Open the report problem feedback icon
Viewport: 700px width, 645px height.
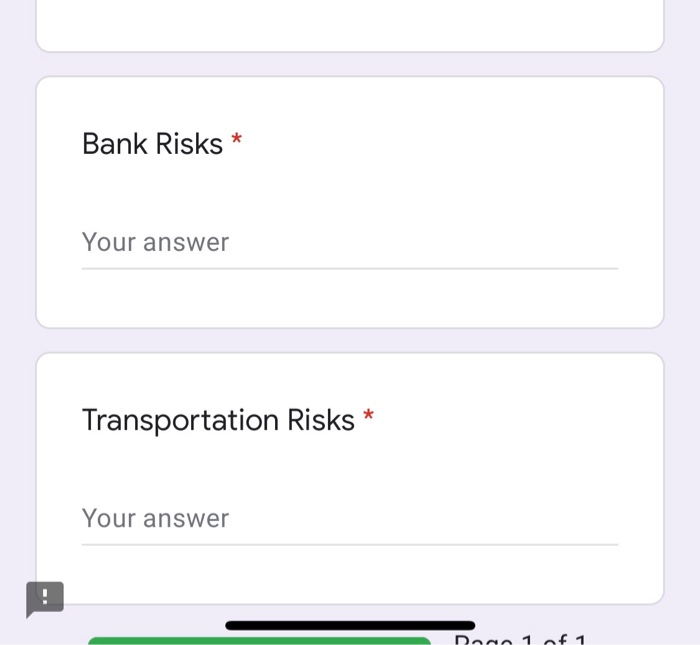[45, 598]
